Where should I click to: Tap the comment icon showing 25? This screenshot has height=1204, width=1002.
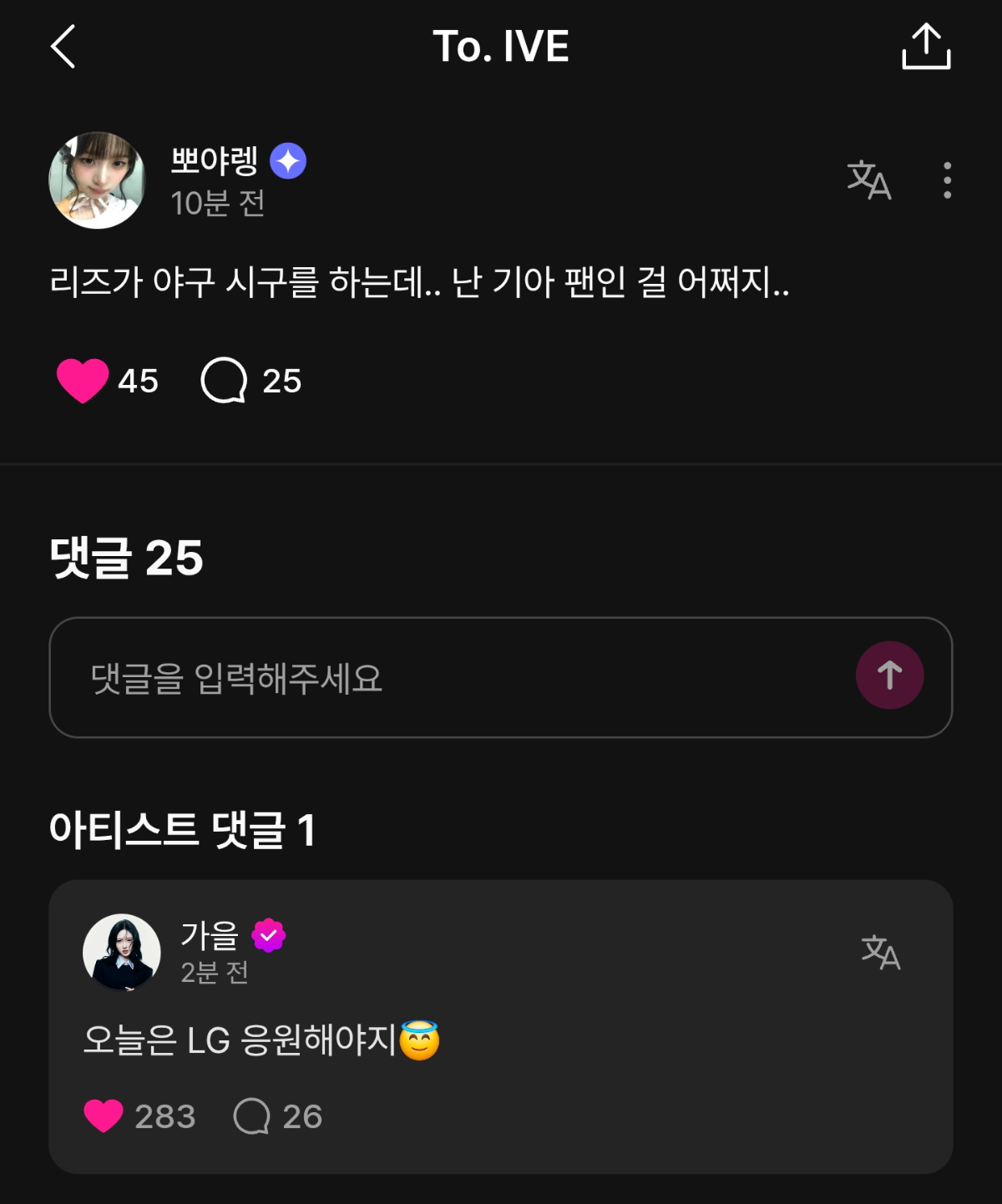coord(224,381)
